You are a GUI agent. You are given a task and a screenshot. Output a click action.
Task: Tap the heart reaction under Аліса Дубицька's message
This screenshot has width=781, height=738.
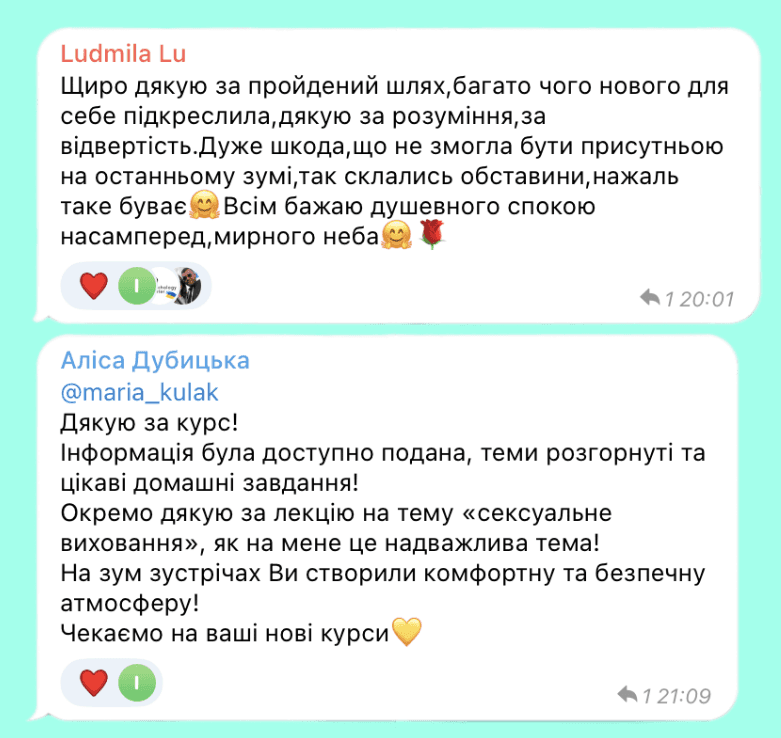click(x=94, y=683)
